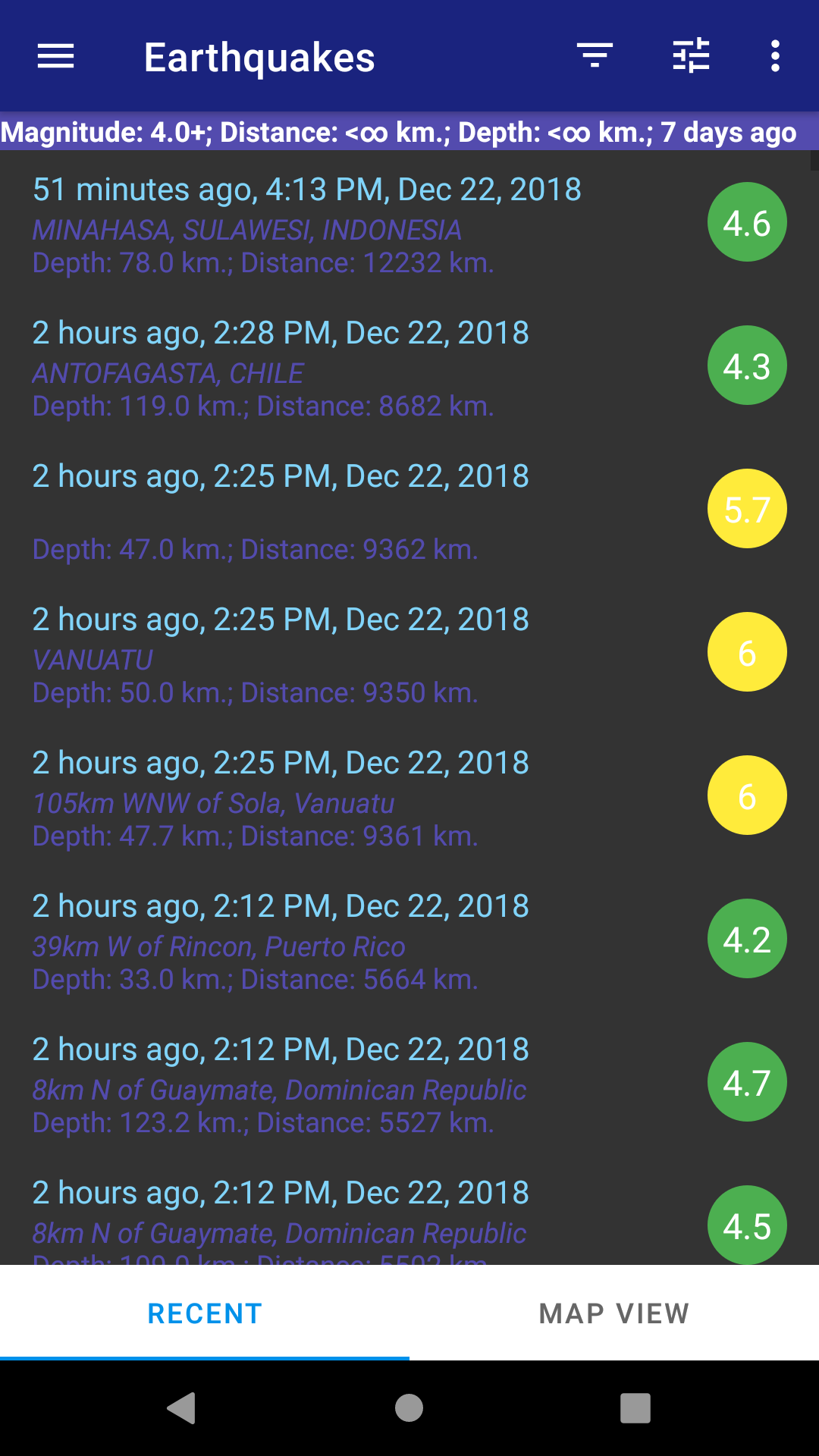Go back using the system back button
The height and width of the screenshot is (1456, 819).
pos(182,1408)
